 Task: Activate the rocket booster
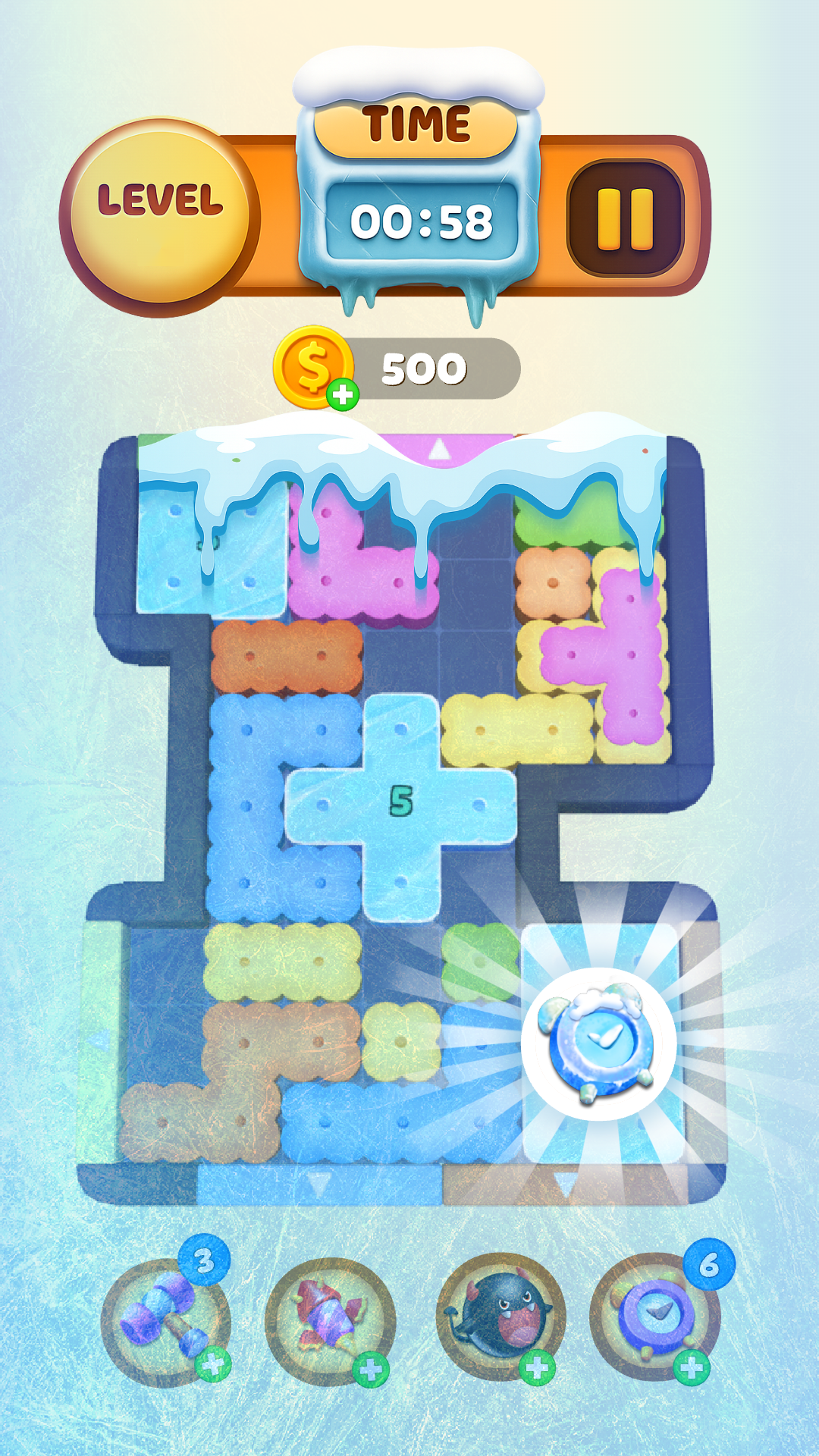(x=329, y=1322)
